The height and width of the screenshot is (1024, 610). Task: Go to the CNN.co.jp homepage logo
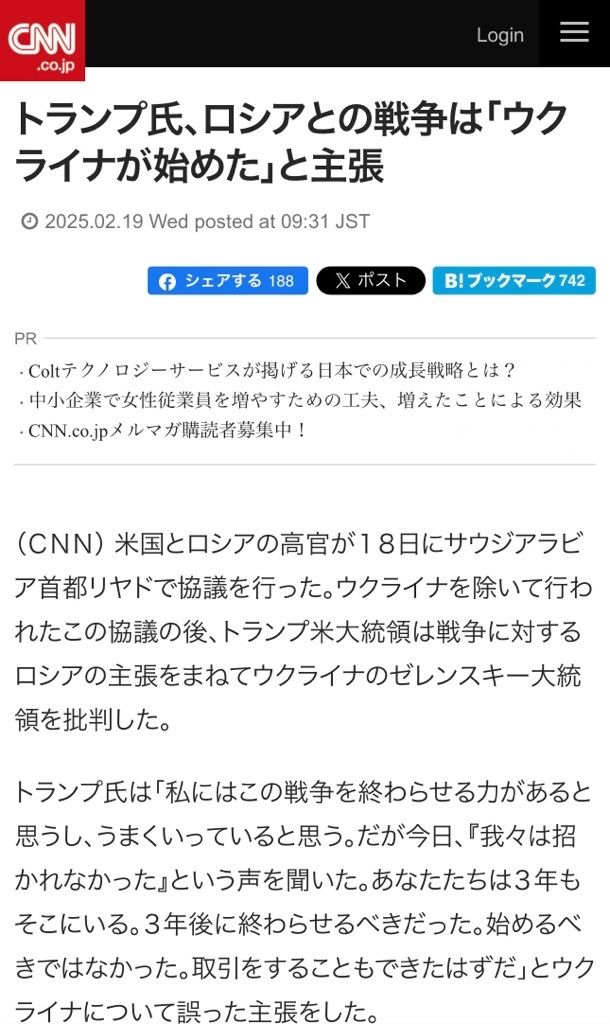(x=42, y=40)
